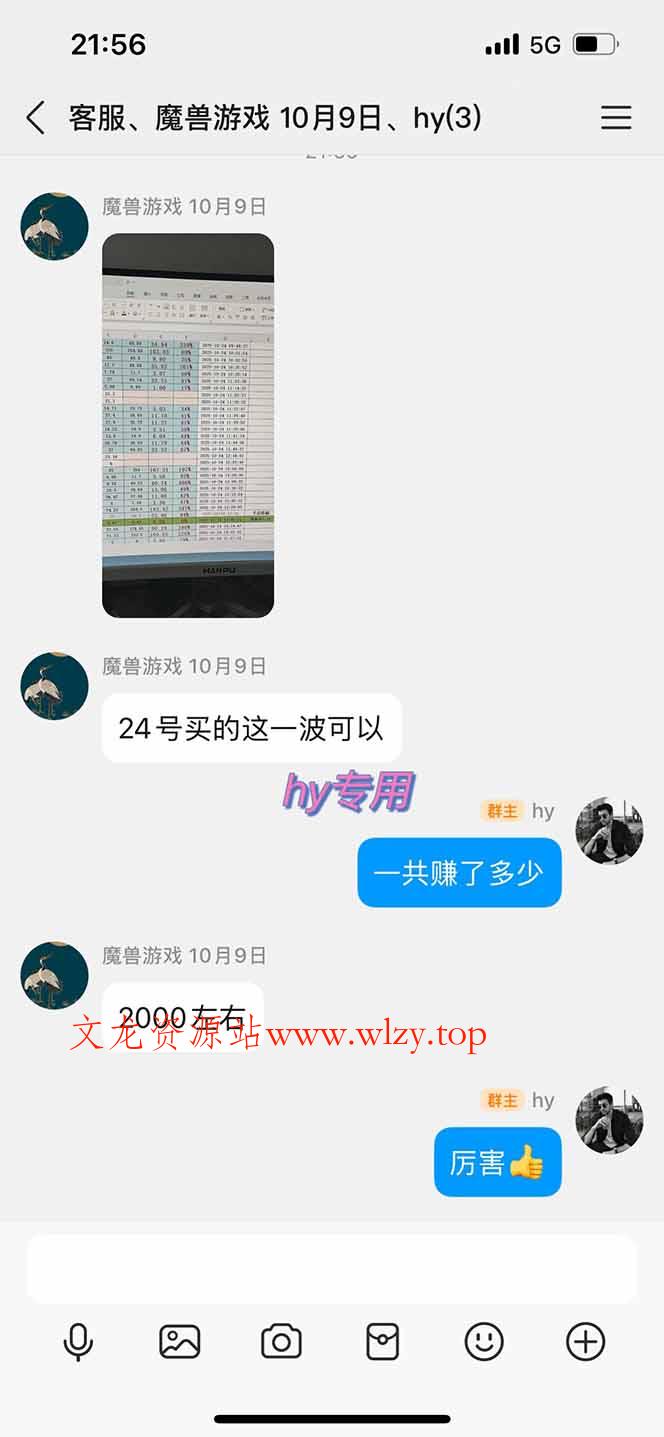
Task: Open the emoji picker
Action: tap(484, 1342)
